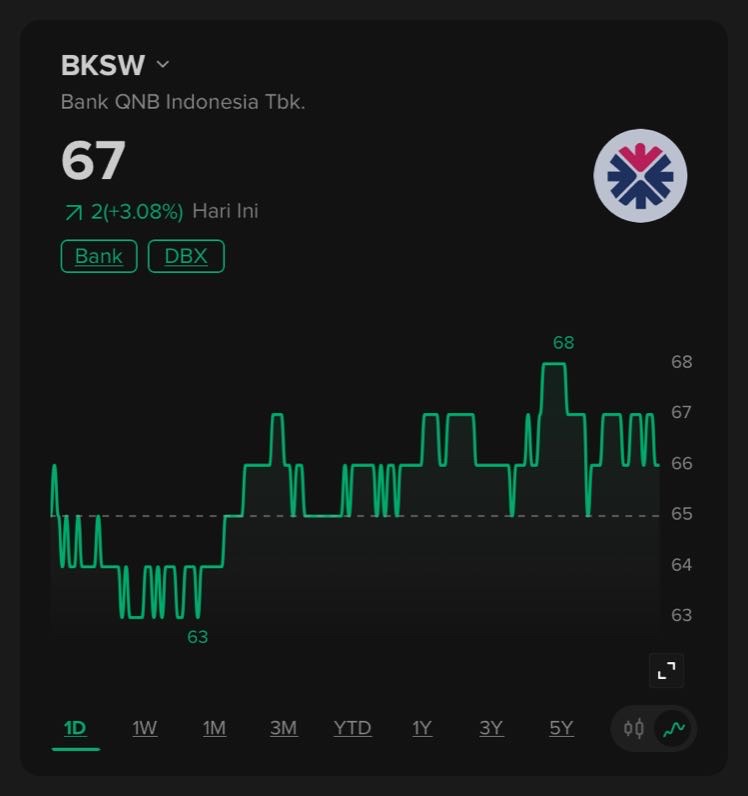Show the 5Y price history
The width and height of the screenshot is (748, 796).
561,728
